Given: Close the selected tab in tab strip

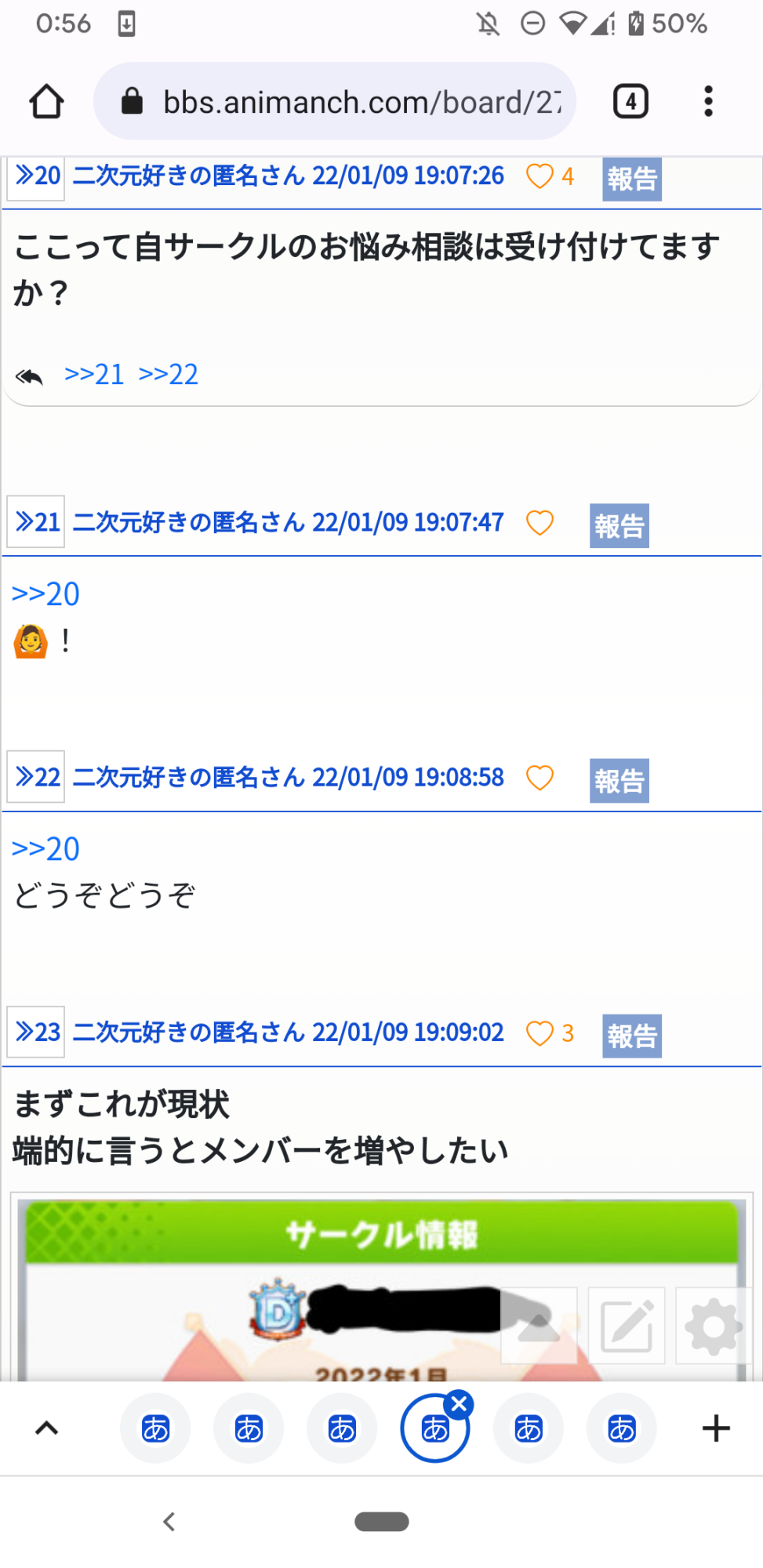Looking at the screenshot, I should click(460, 1404).
